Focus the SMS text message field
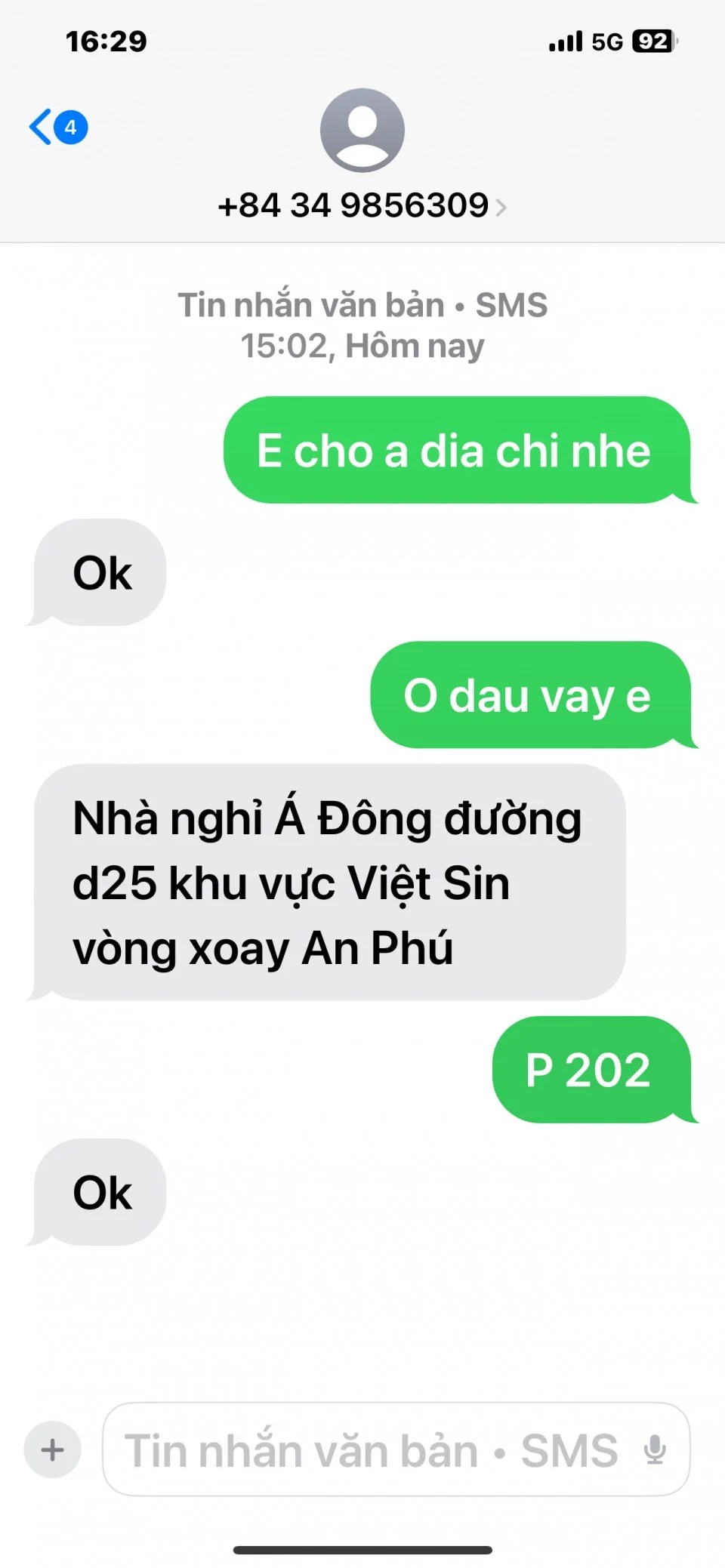This screenshot has width=725, height=1568. (370, 1449)
